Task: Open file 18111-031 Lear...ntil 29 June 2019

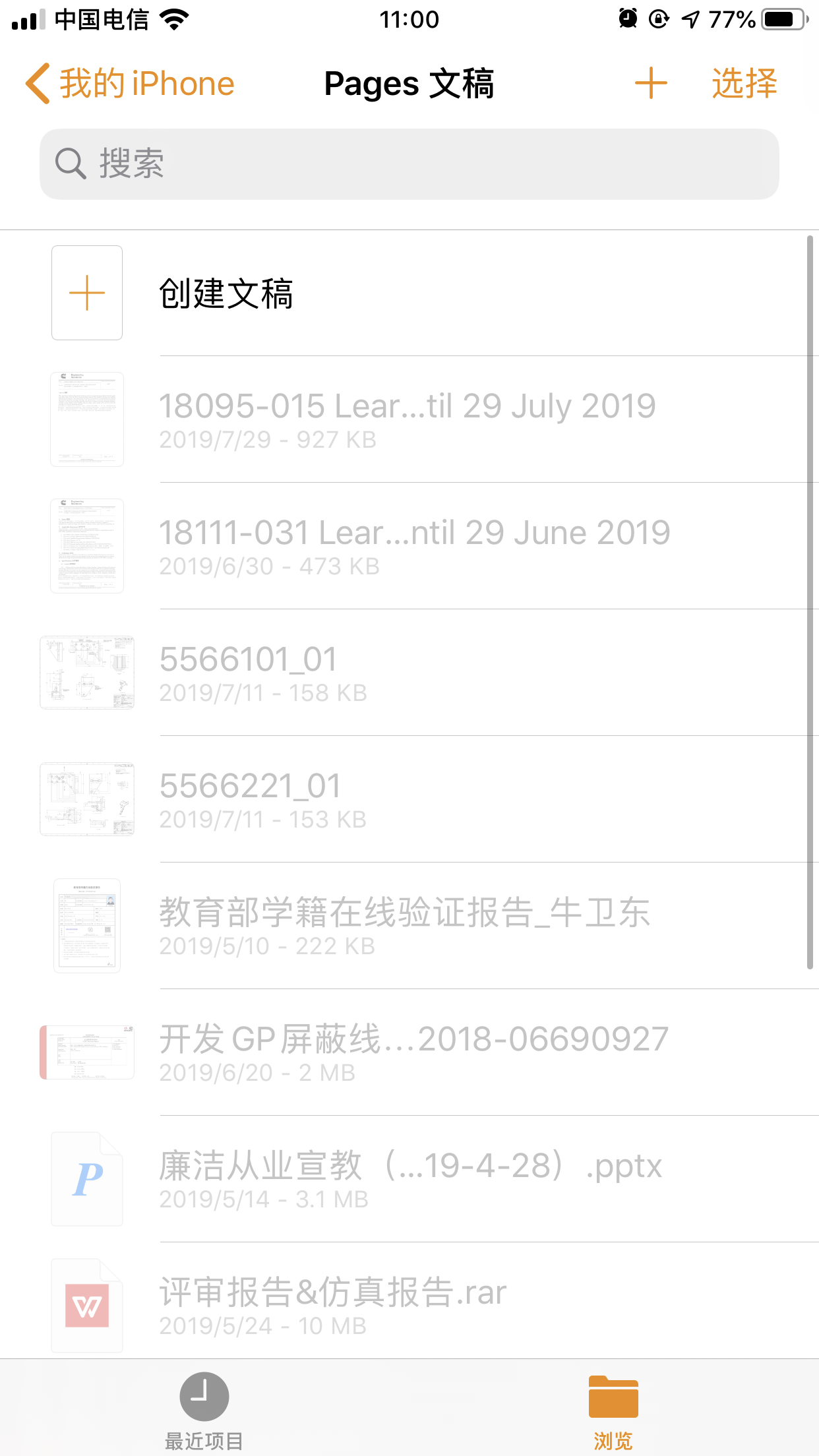Action: click(x=414, y=546)
